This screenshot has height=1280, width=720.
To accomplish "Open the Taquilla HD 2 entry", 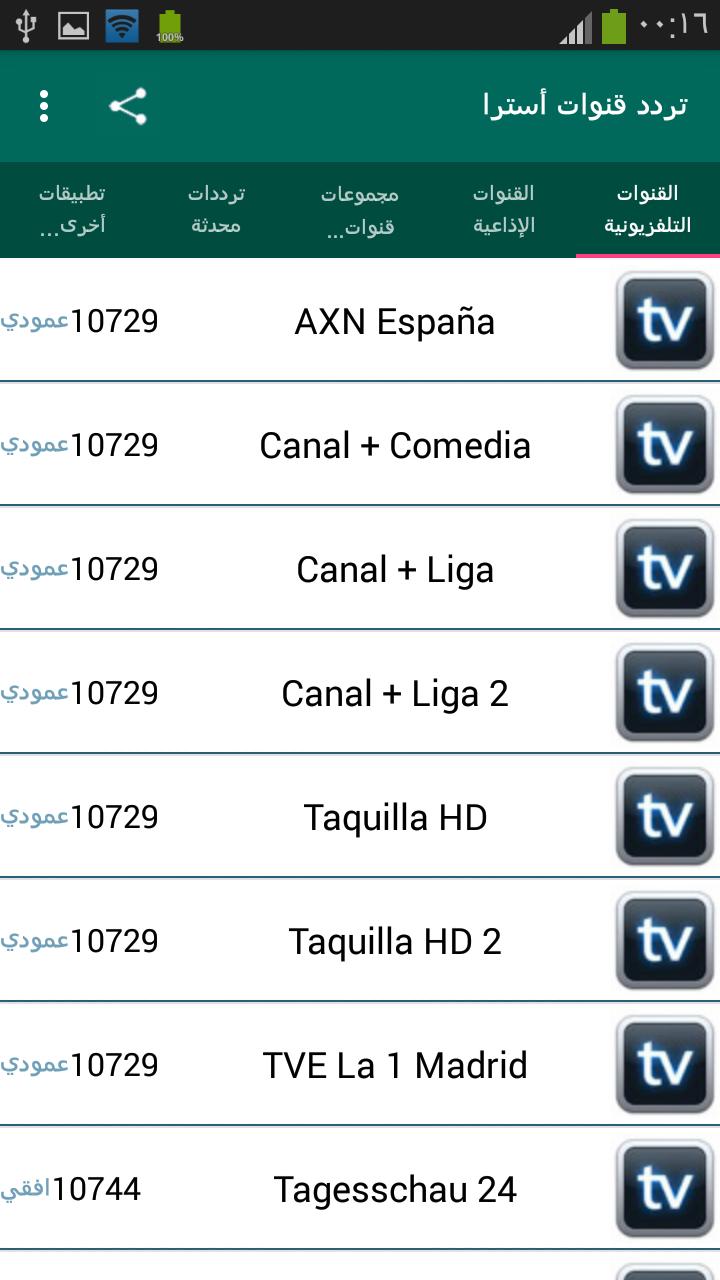I will coord(360,941).
